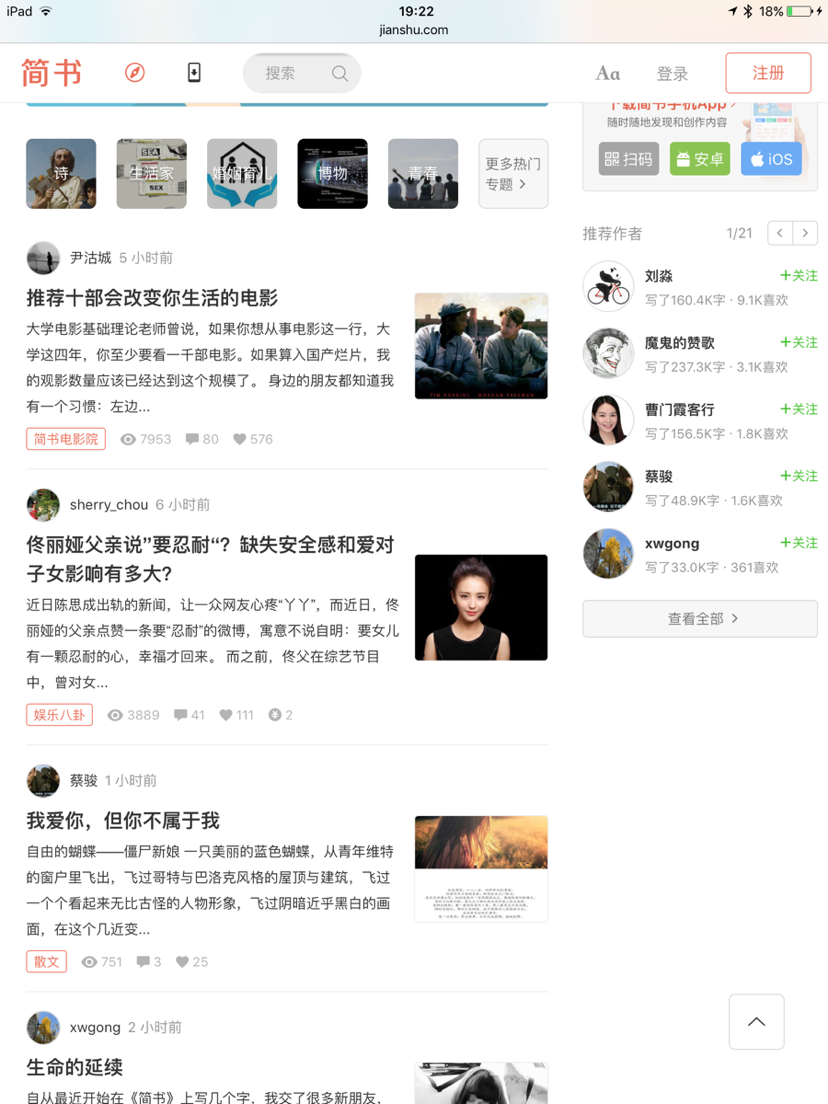The image size is (828, 1104).
Task: Open article 我爱你，但你不属于我
Action: tap(123, 821)
